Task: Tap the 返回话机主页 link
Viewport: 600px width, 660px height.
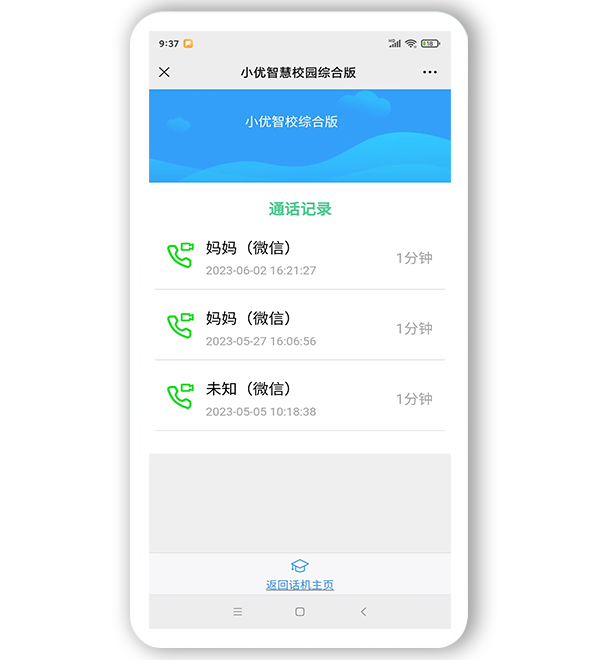Action: coord(300,584)
